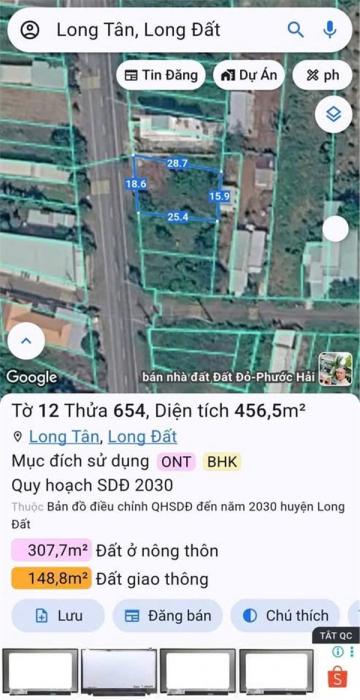Expand the panel with the up chevron
Screen dimensions: 360x700
26,341
